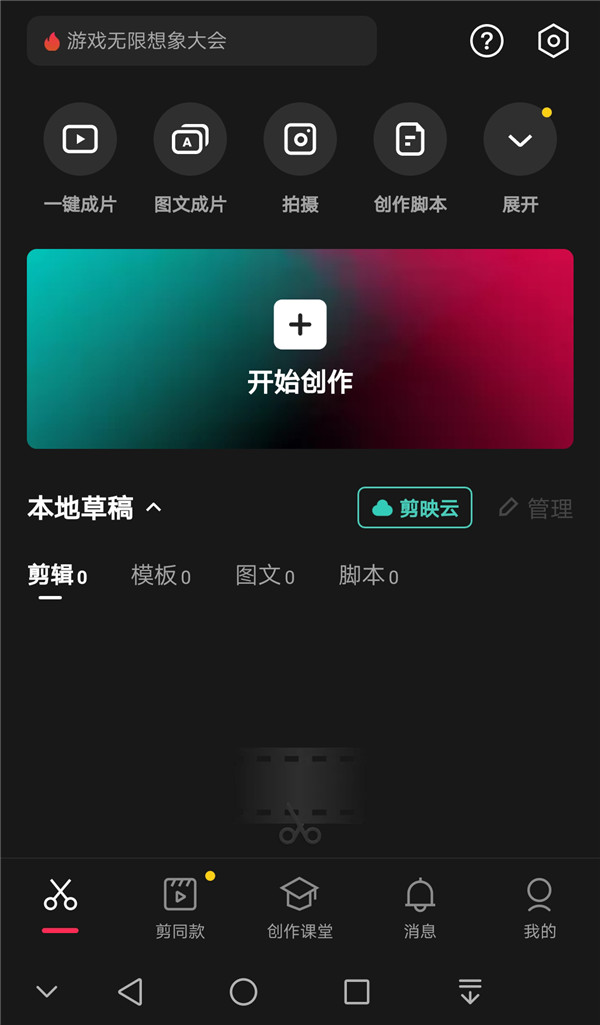Switch to the 脚本 drafts tab
Image resolution: width=600 pixels, height=1025 pixels.
369,576
